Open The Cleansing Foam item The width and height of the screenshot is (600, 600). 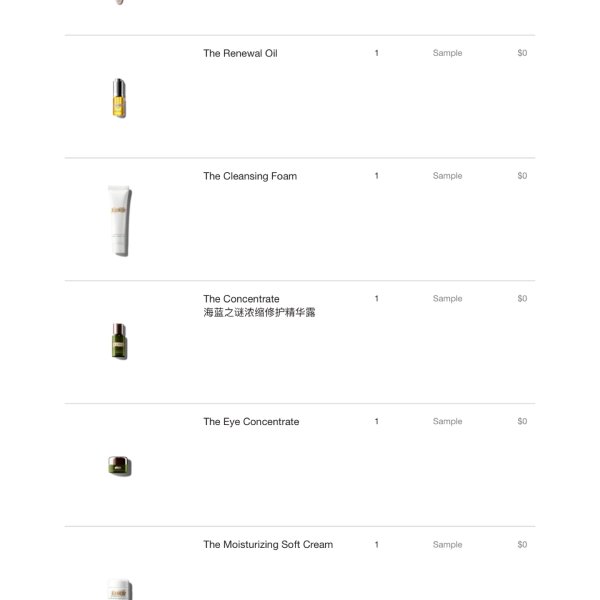coord(249,176)
